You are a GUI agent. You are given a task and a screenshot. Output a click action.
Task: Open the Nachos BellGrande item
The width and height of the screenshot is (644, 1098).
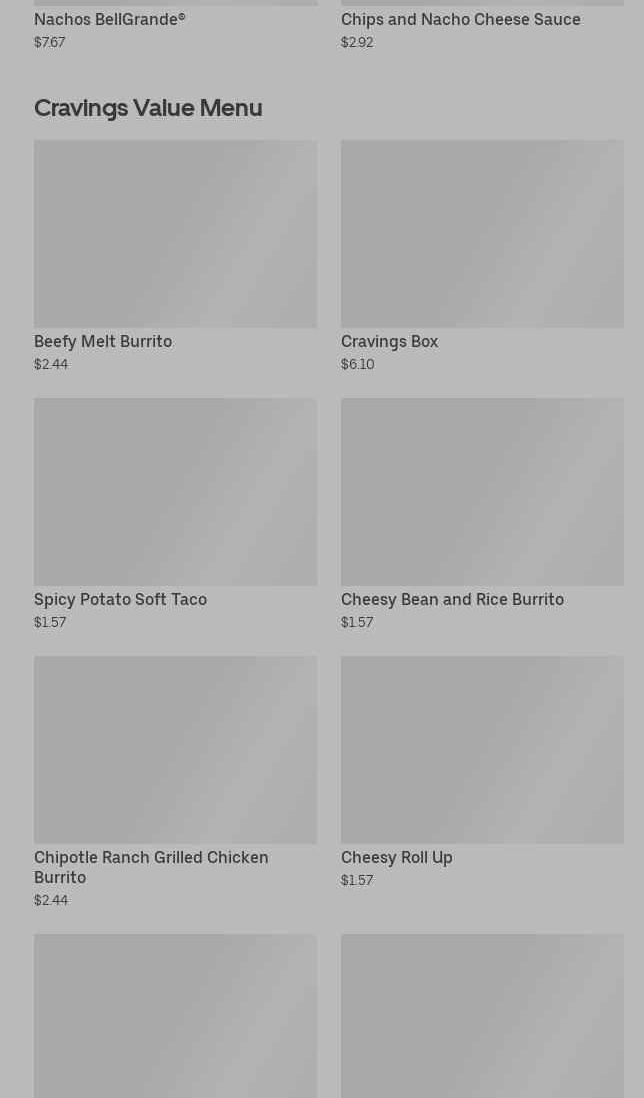click(110, 20)
